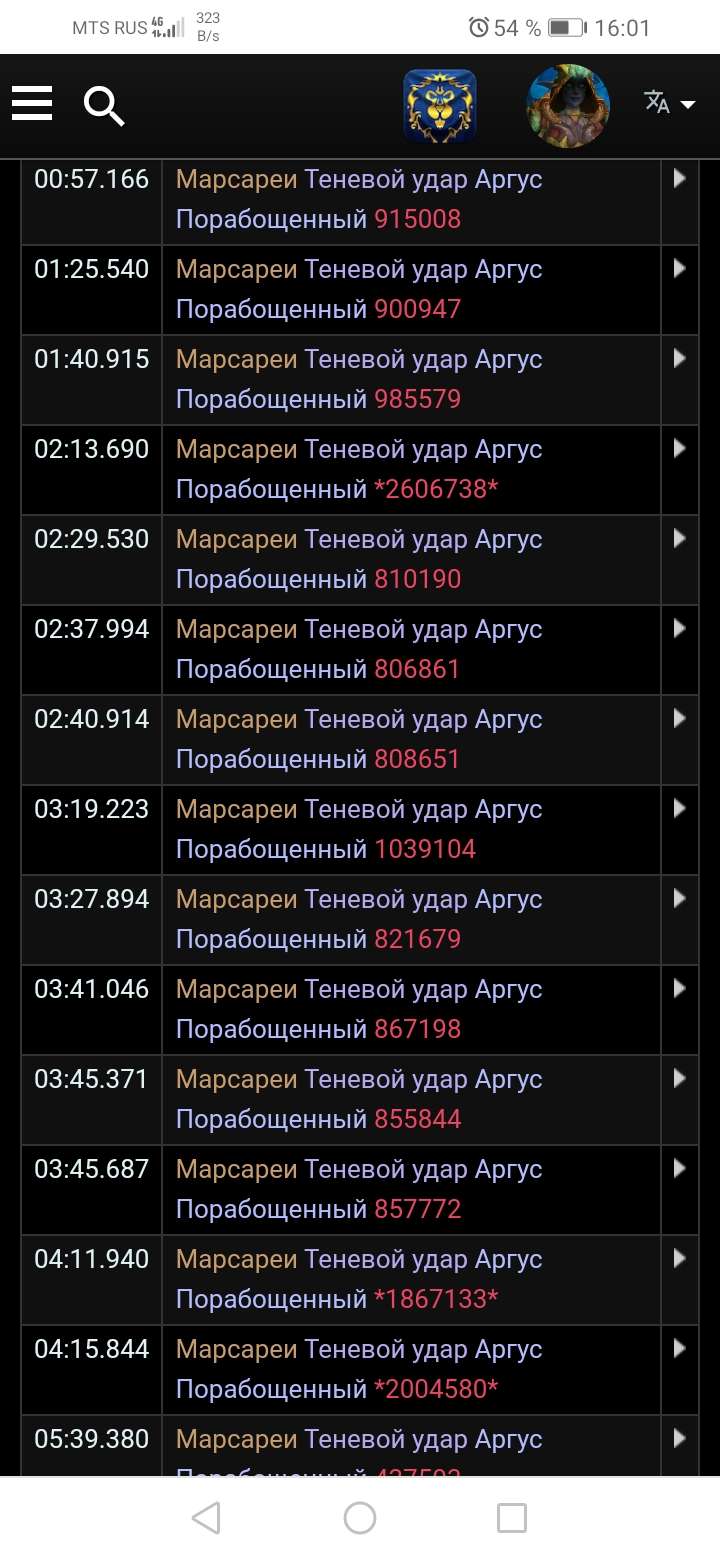Expand the 01:25.540 event details arrow
720x1560 pixels.
679,269
